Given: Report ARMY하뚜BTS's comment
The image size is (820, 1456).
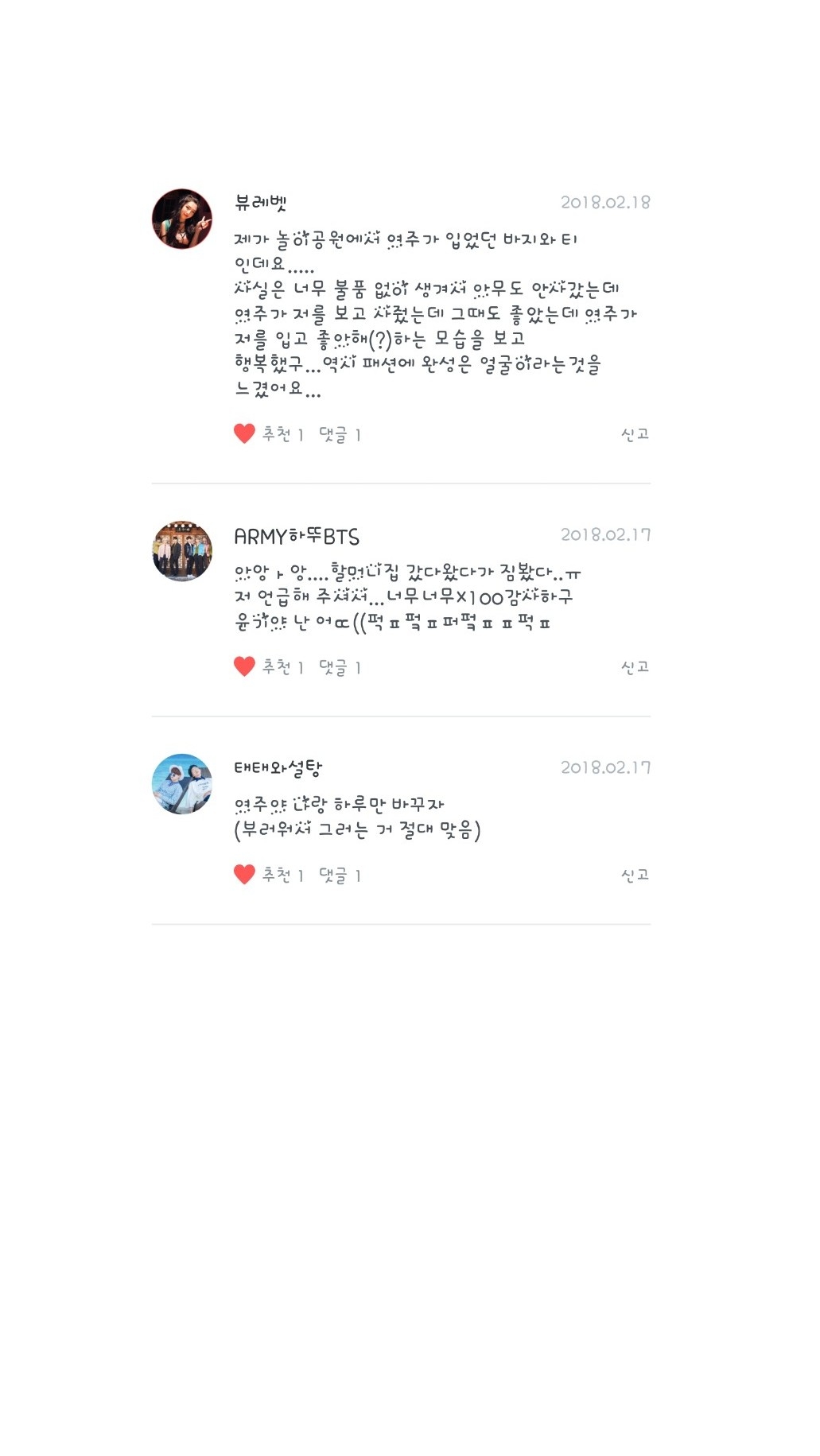Looking at the screenshot, I should (635, 667).
